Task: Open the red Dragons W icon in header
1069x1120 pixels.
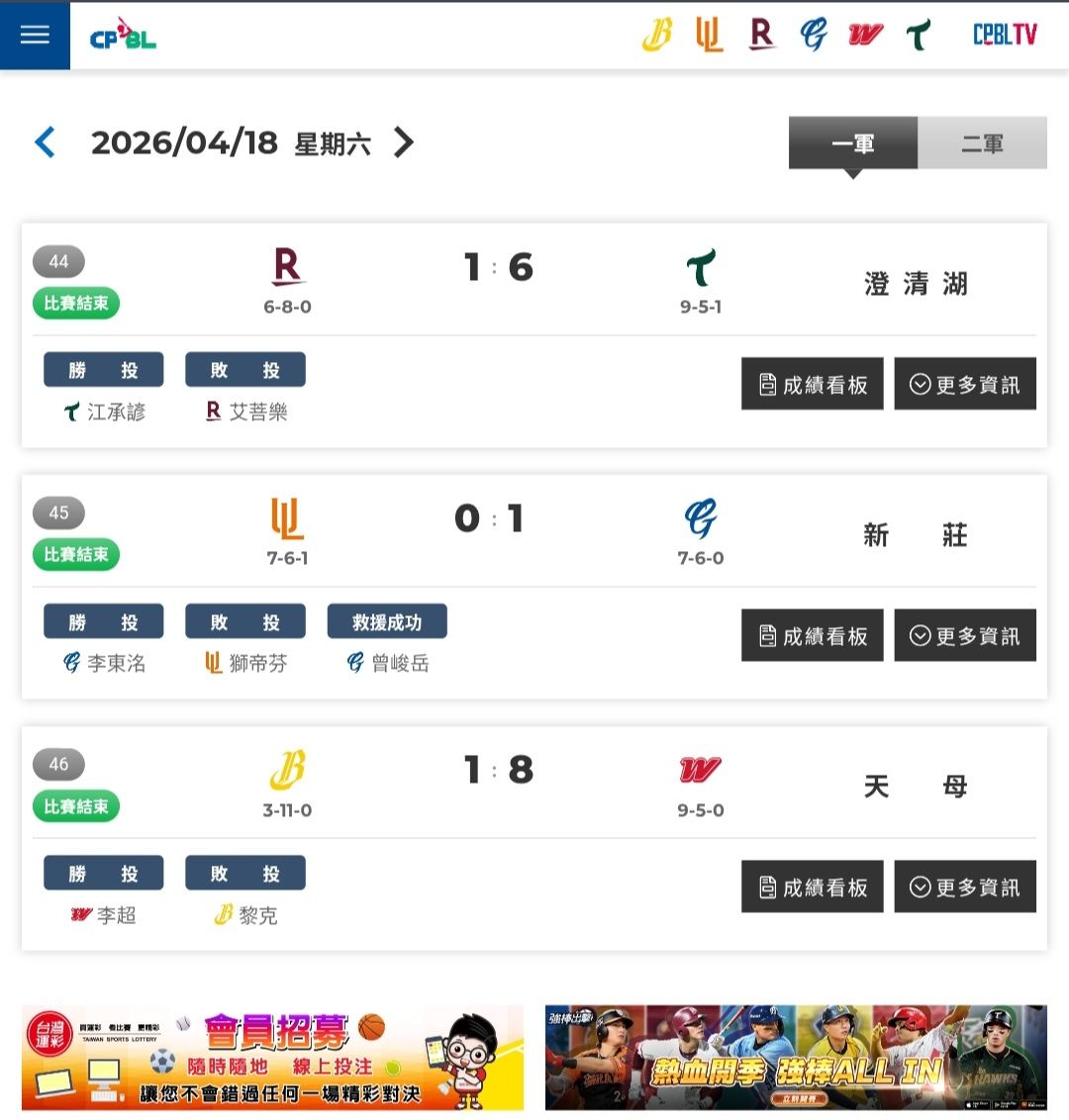Action: [x=865, y=35]
